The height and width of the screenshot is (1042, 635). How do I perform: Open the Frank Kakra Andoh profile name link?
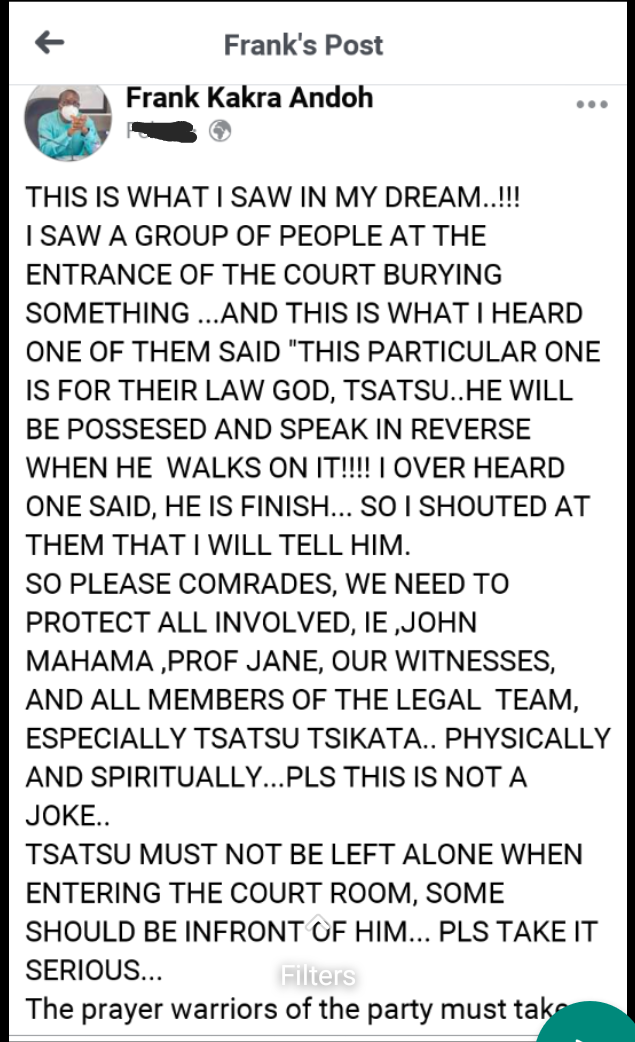(x=250, y=98)
